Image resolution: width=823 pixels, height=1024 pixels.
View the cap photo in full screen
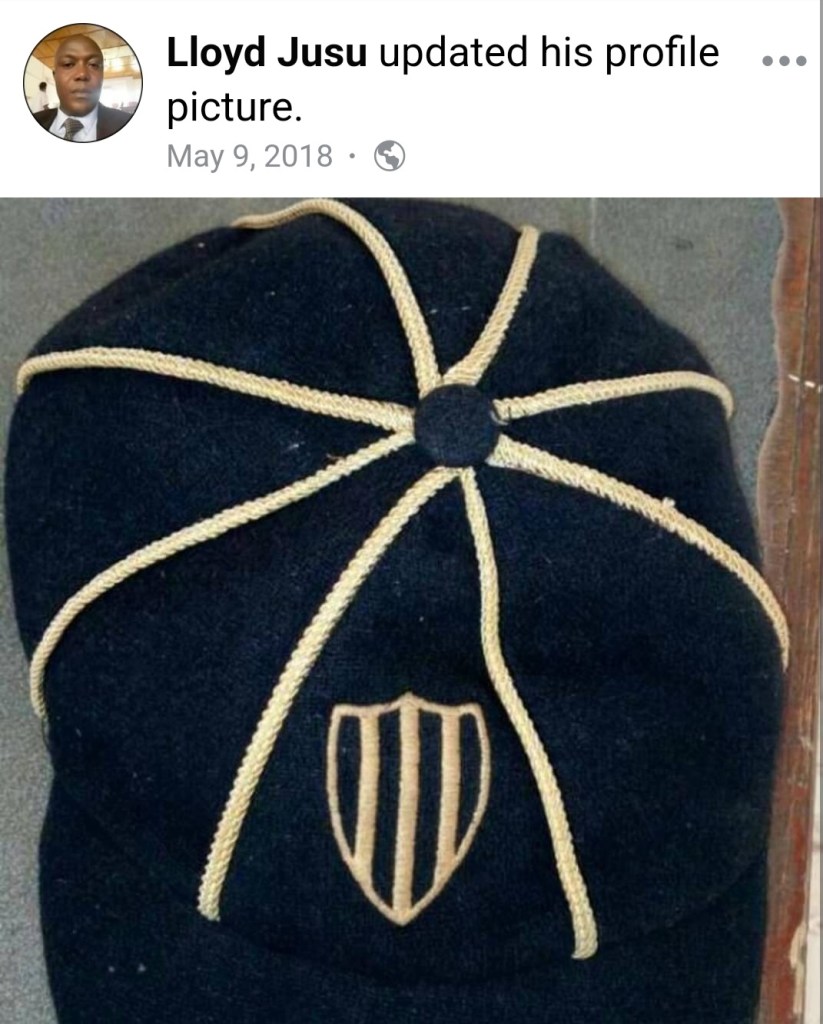410,610
